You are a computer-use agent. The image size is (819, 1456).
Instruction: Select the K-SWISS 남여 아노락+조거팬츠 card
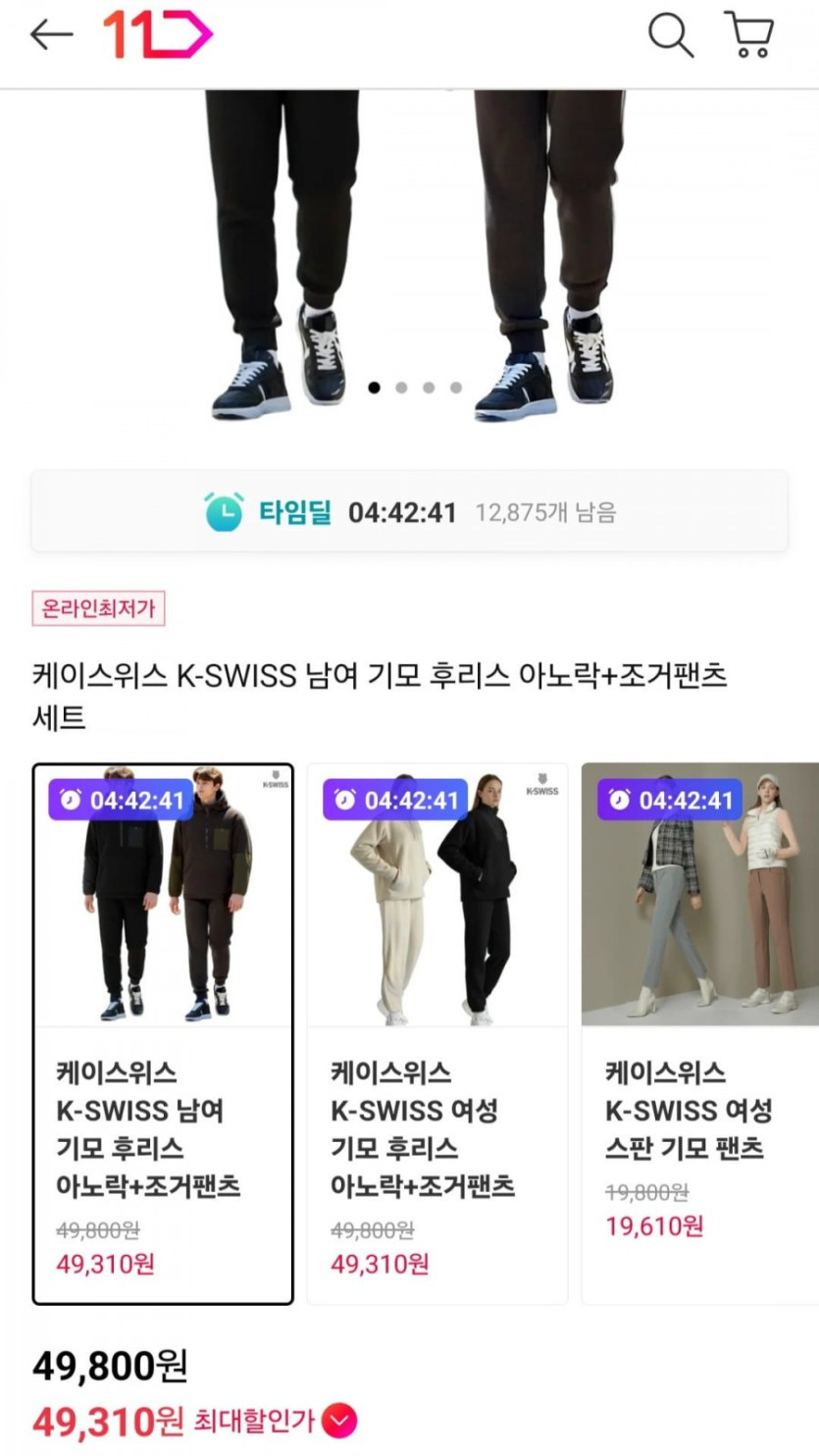point(163,1034)
